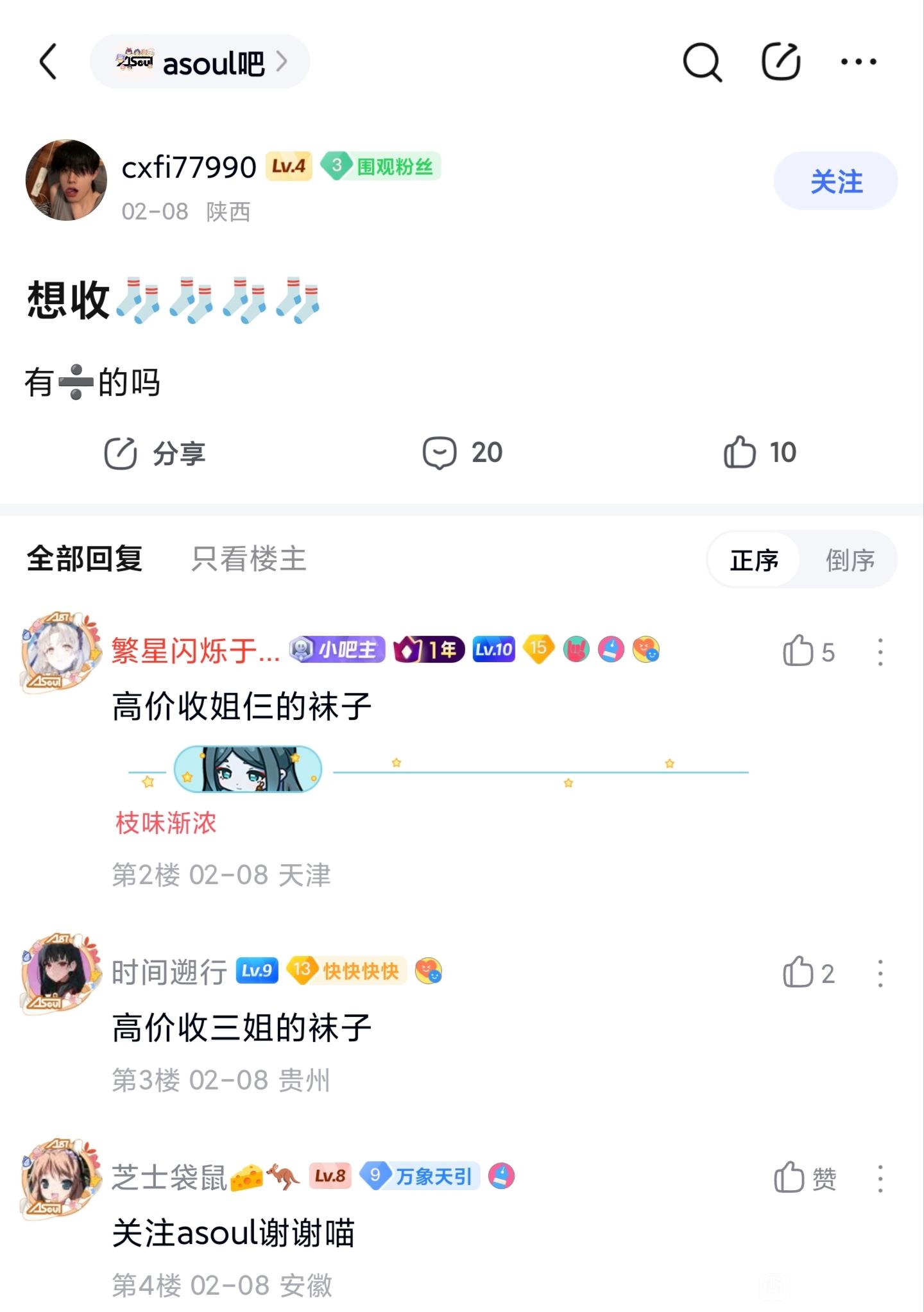The height and width of the screenshot is (1312, 924).
Task: Select 全部回复 tab
Action: [x=85, y=559]
